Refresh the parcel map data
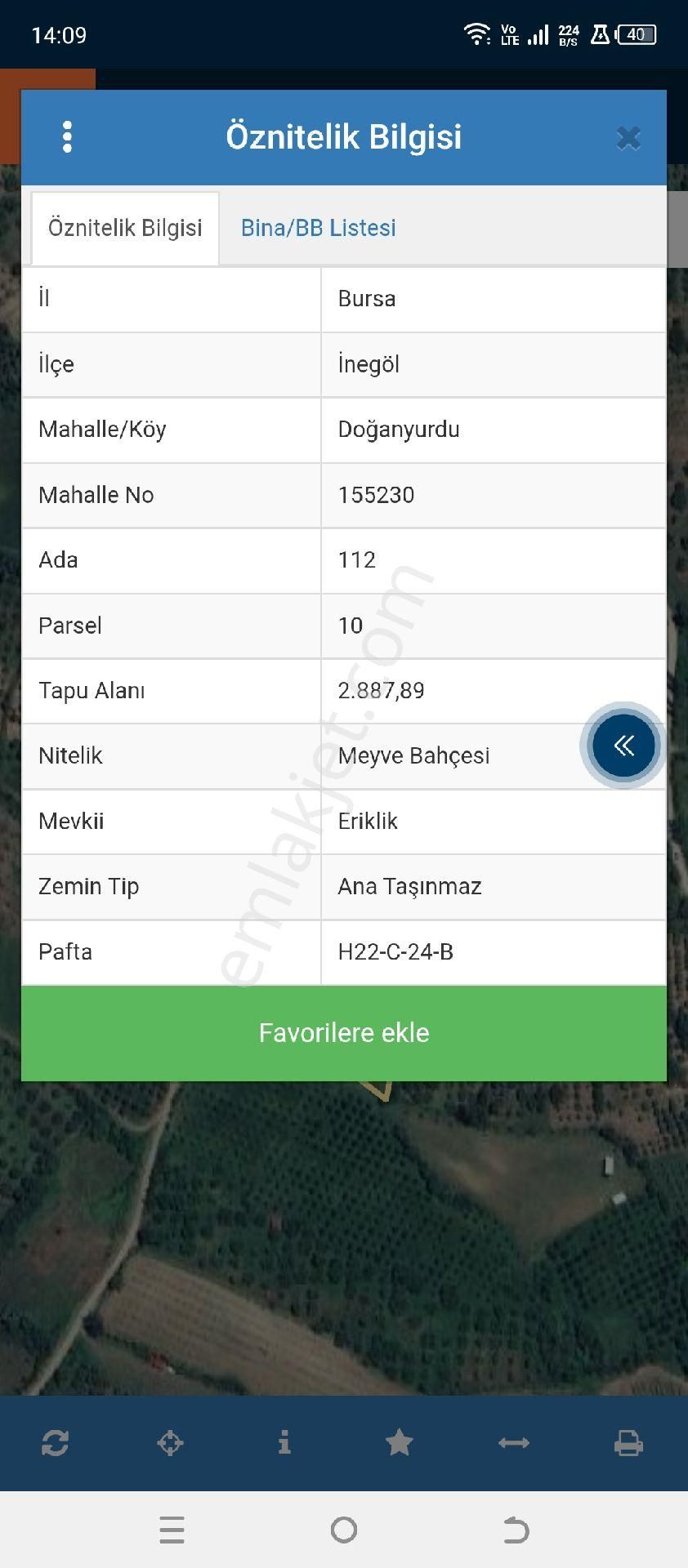This screenshot has width=688, height=1568. point(54,1443)
